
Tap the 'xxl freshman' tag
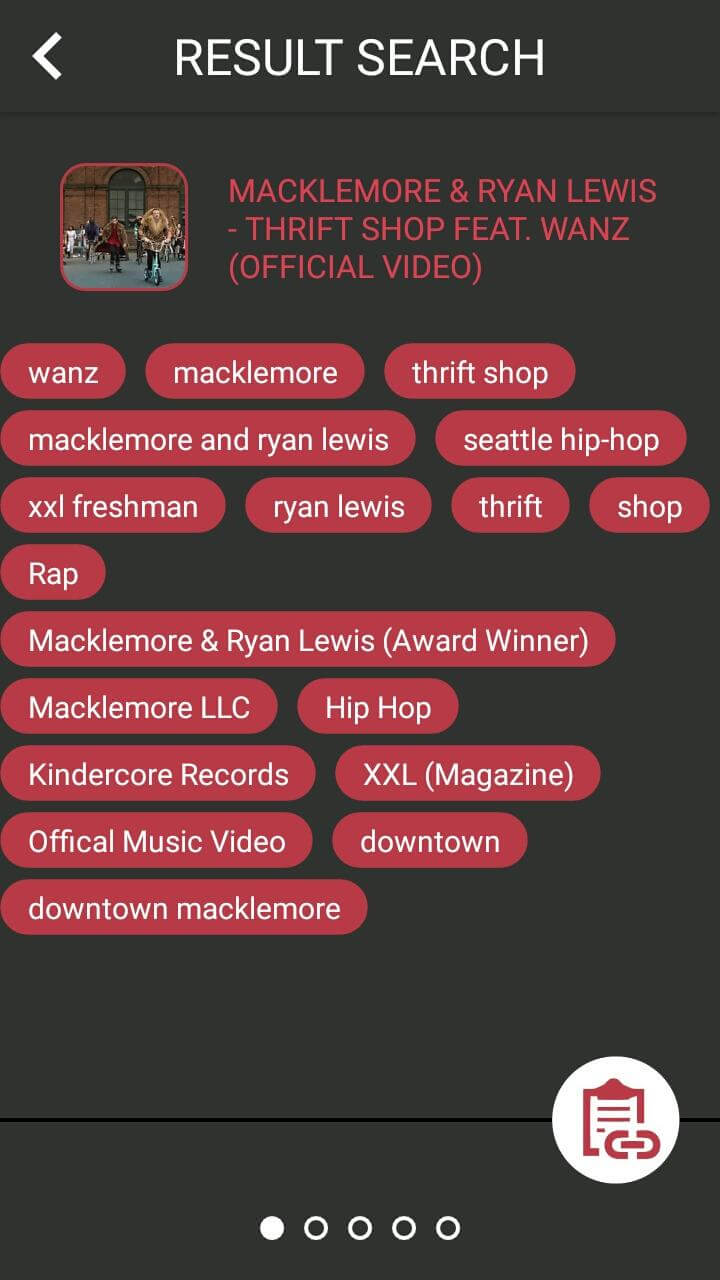pyautogui.click(x=113, y=507)
